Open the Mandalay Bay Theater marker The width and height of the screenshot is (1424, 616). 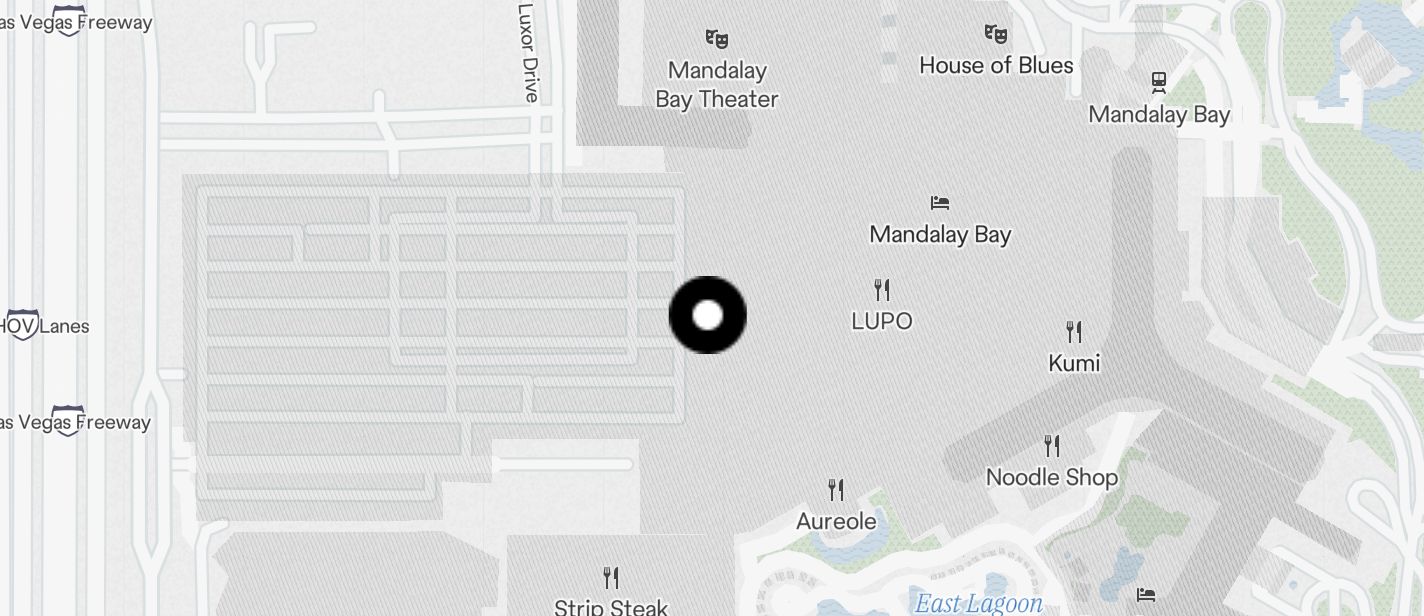click(x=716, y=40)
